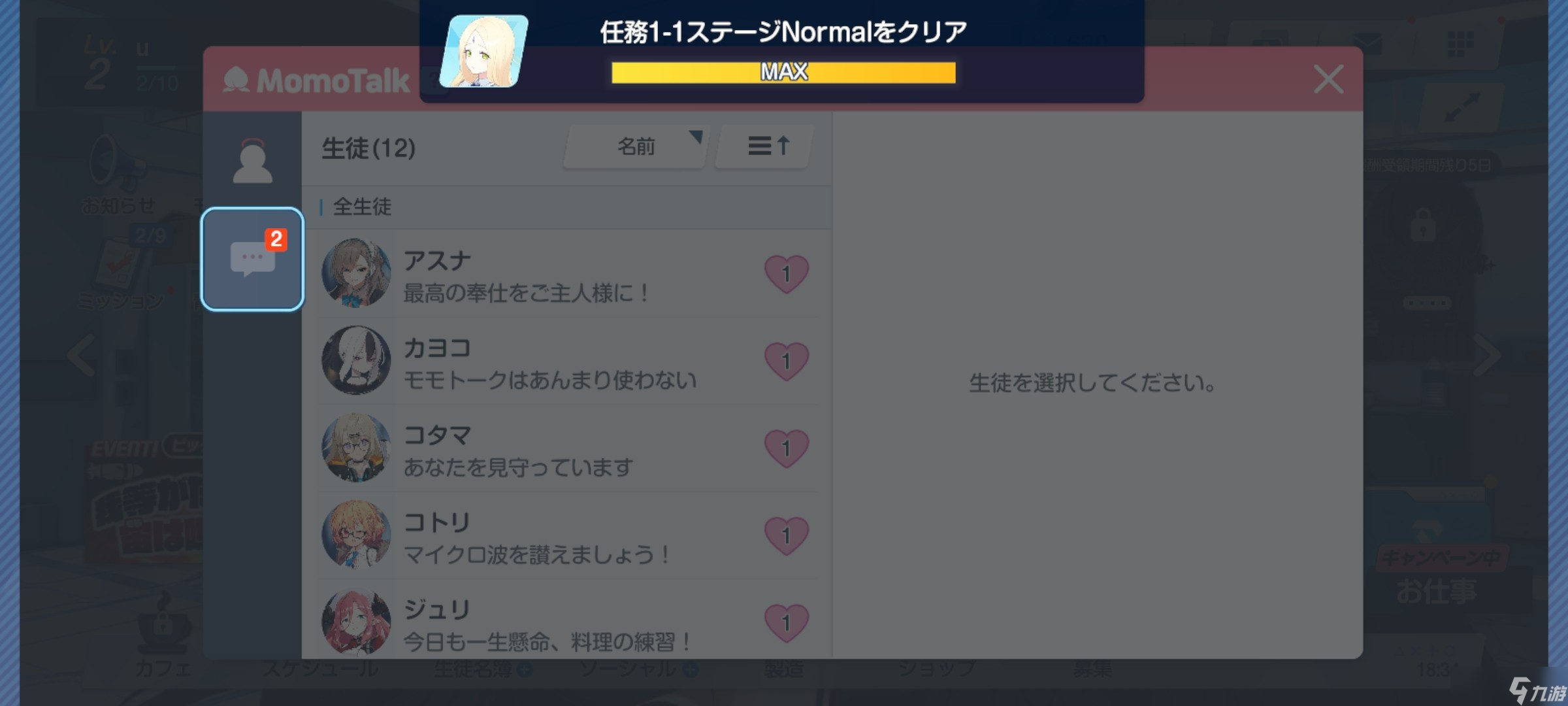Open chat with アスナ

(566, 275)
